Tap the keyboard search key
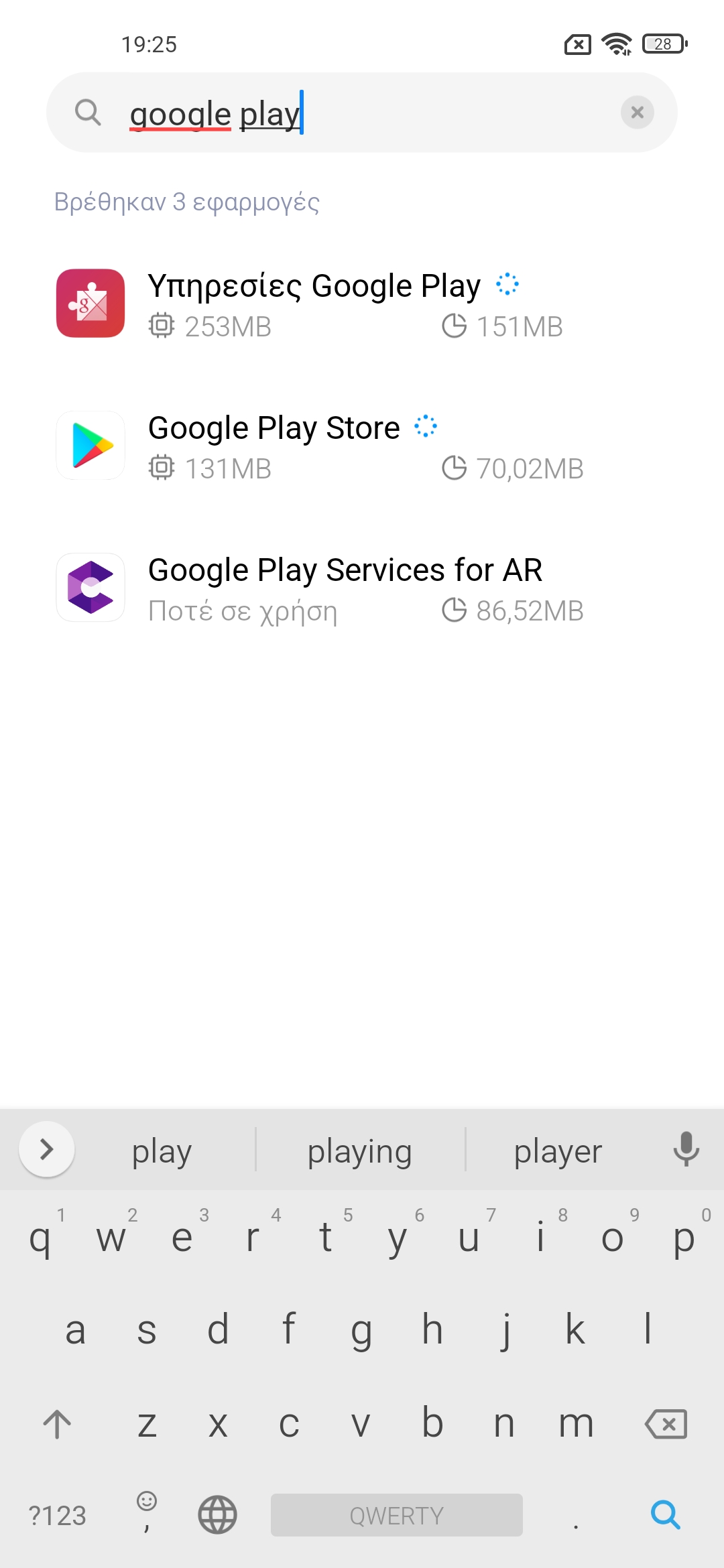 click(x=666, y=1514)
